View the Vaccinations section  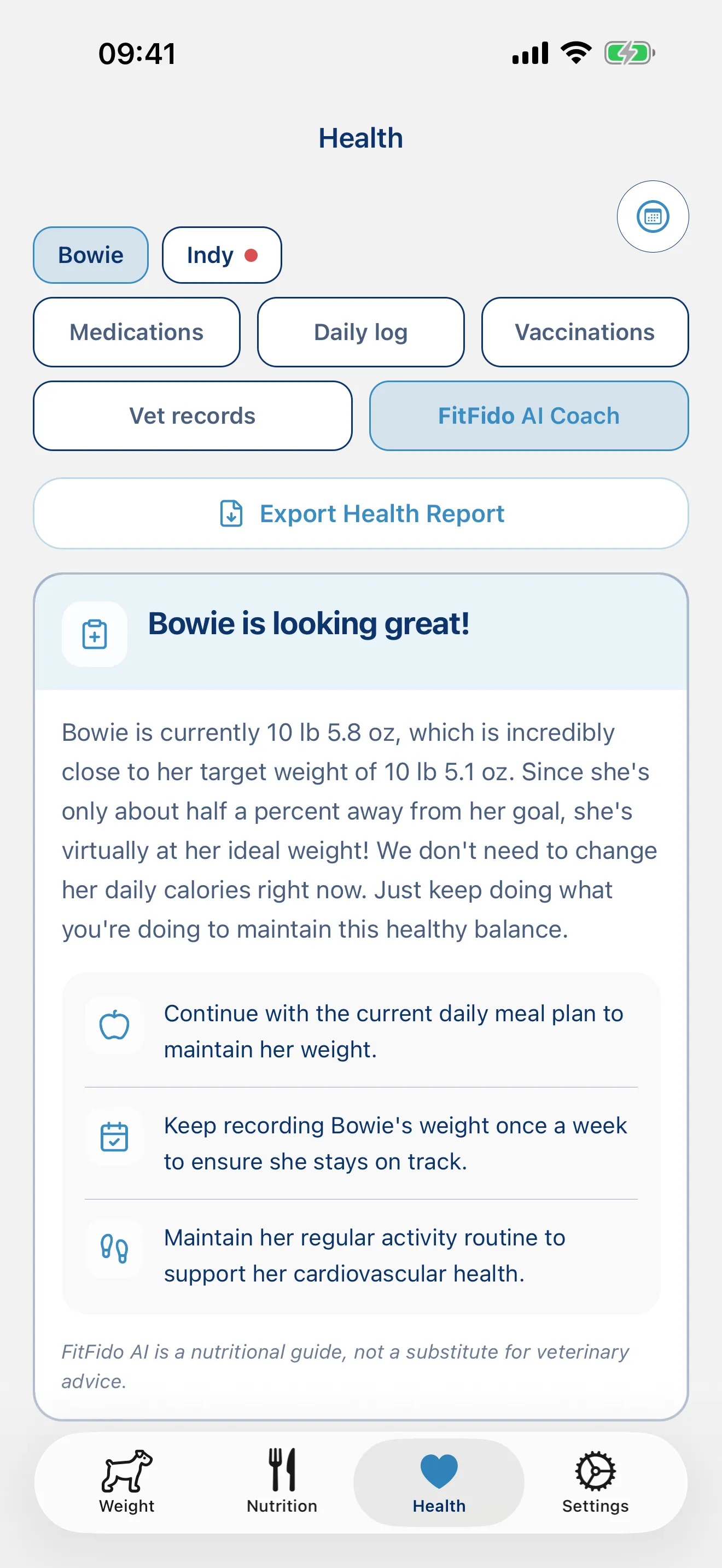click(x=584, y=332)
